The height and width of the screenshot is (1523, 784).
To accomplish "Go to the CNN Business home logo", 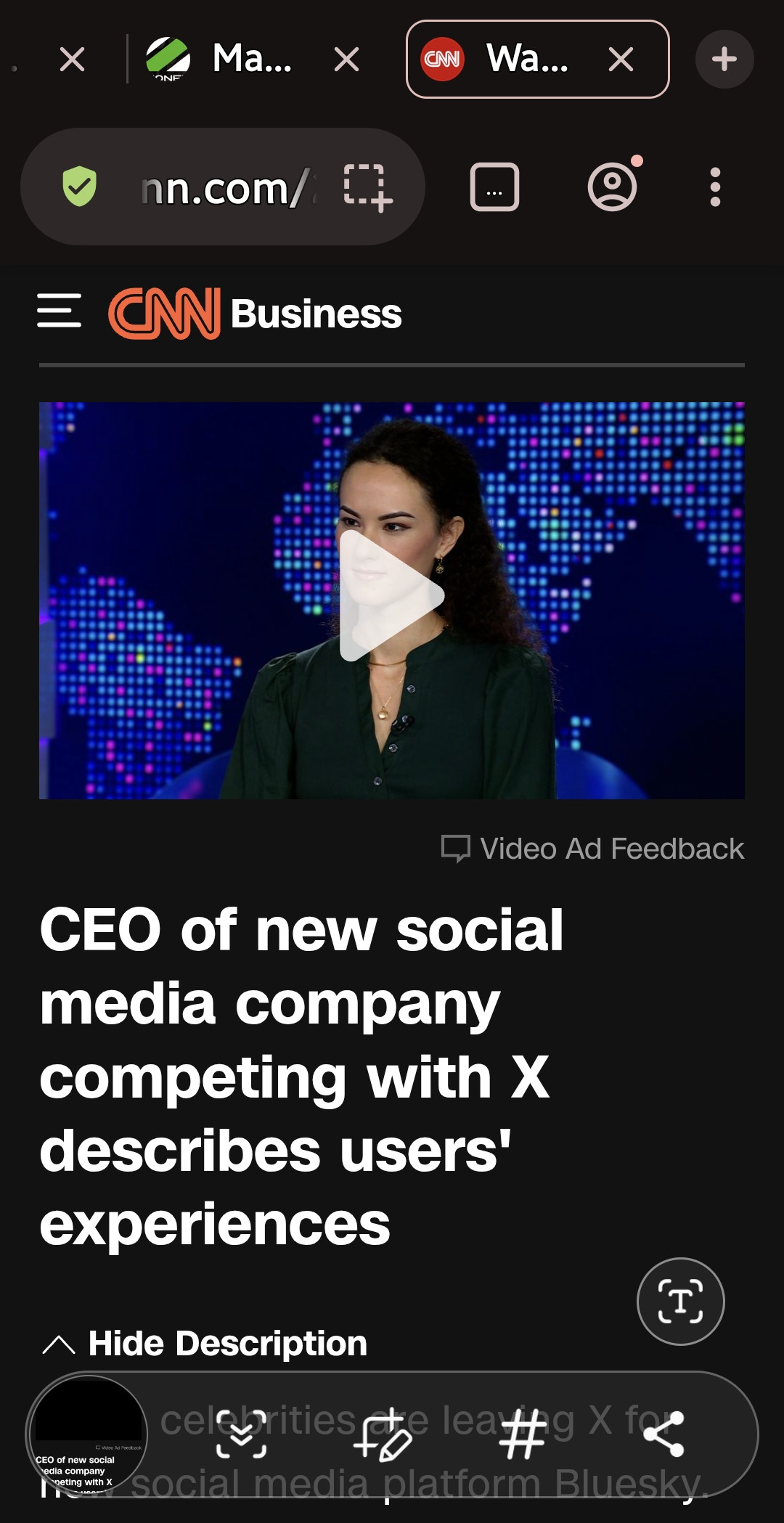I will click(254, 314).
